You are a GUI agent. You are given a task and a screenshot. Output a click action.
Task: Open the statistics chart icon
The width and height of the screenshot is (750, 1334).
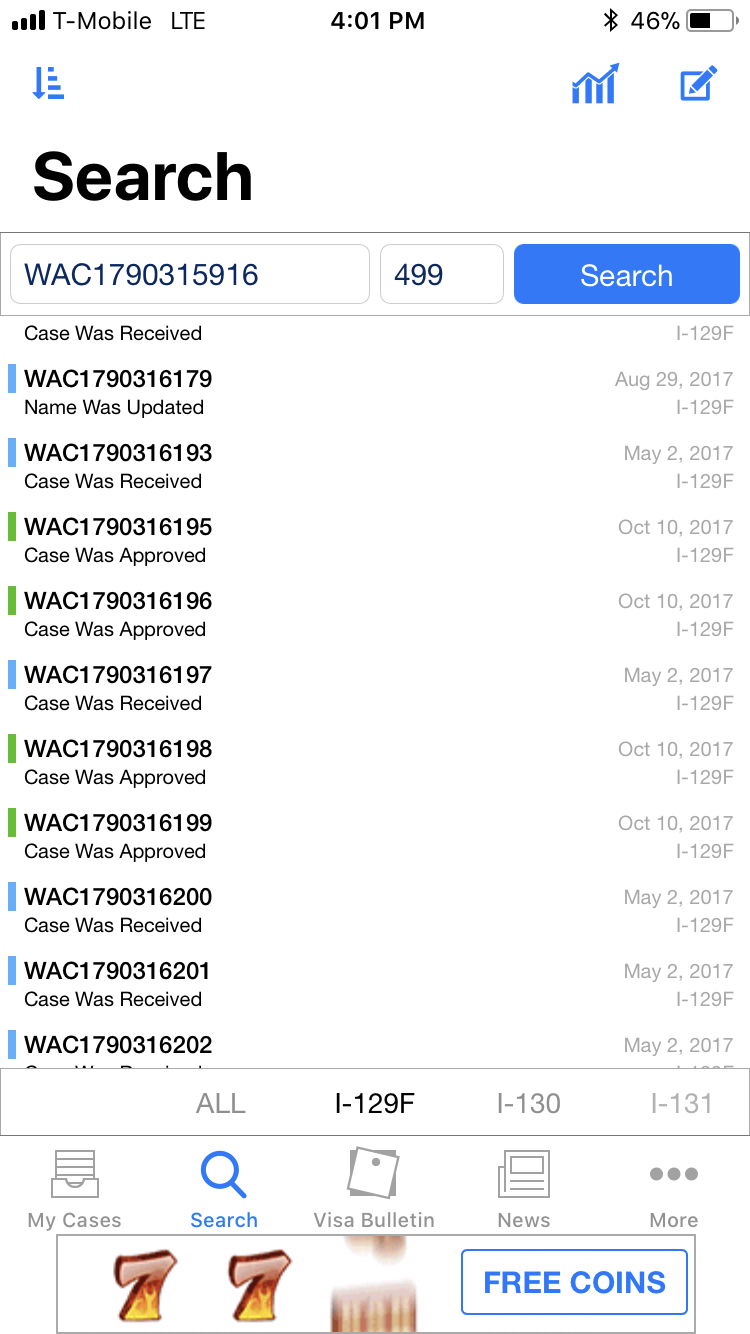tap(595, 84)
